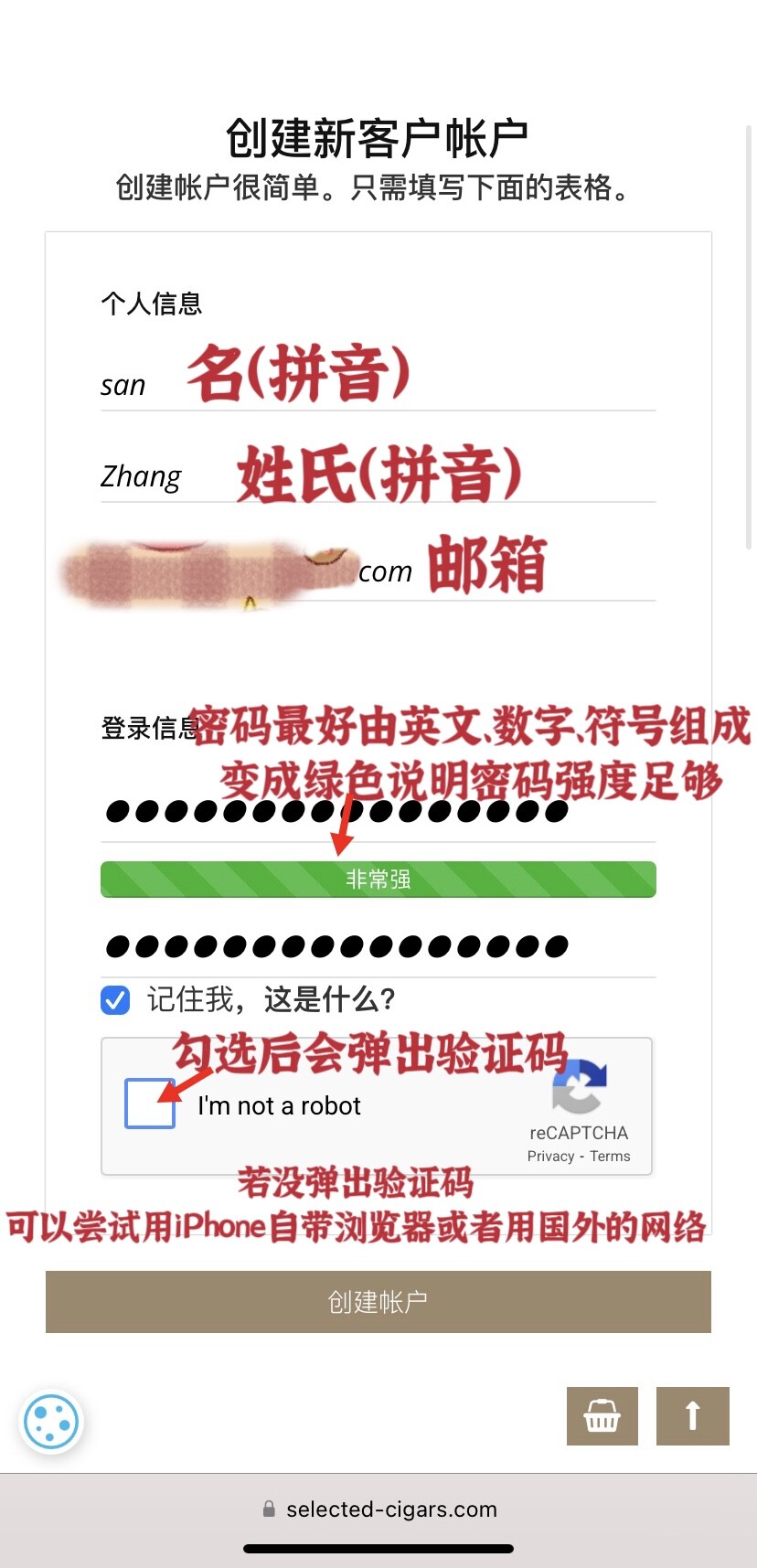Image resolution: width=757 pixels, height=1568 pixels.
Task: Check the "I'm not a robot" box
Action: (x=150, y=1104)
